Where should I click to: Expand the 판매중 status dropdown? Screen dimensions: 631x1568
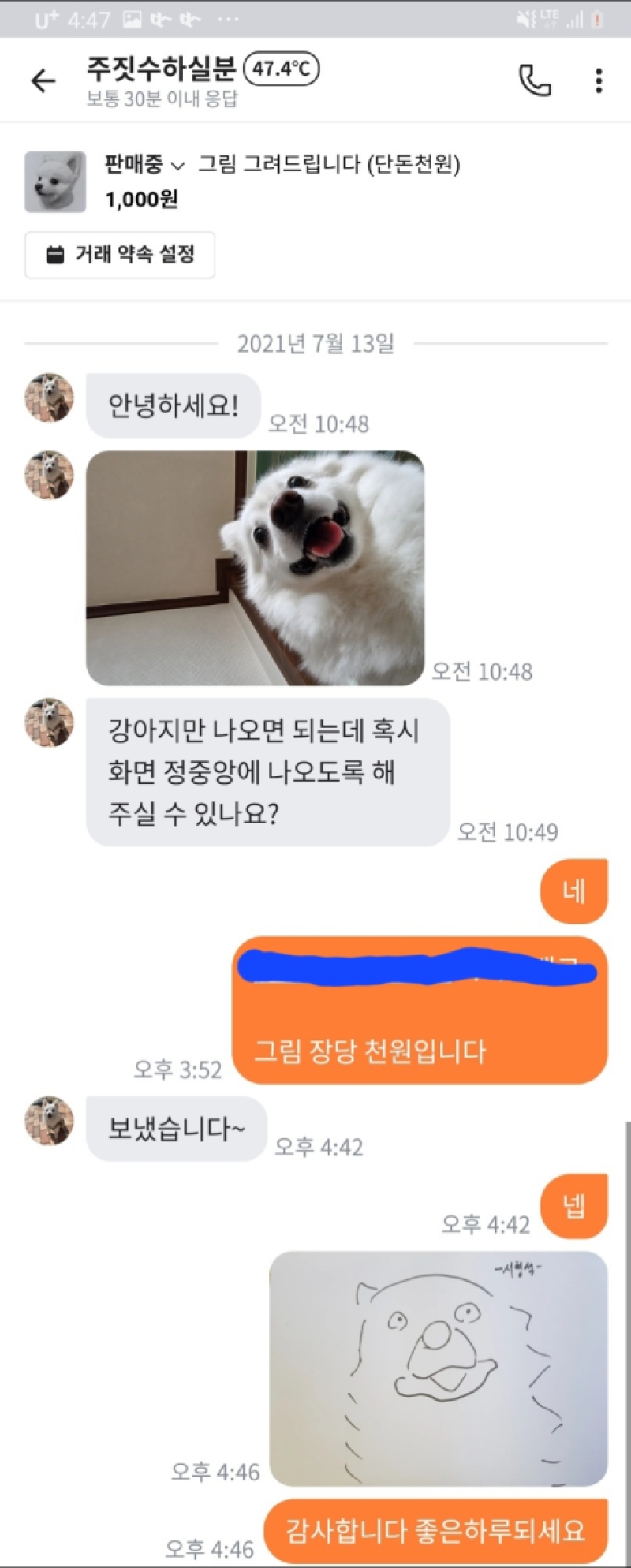144,164
